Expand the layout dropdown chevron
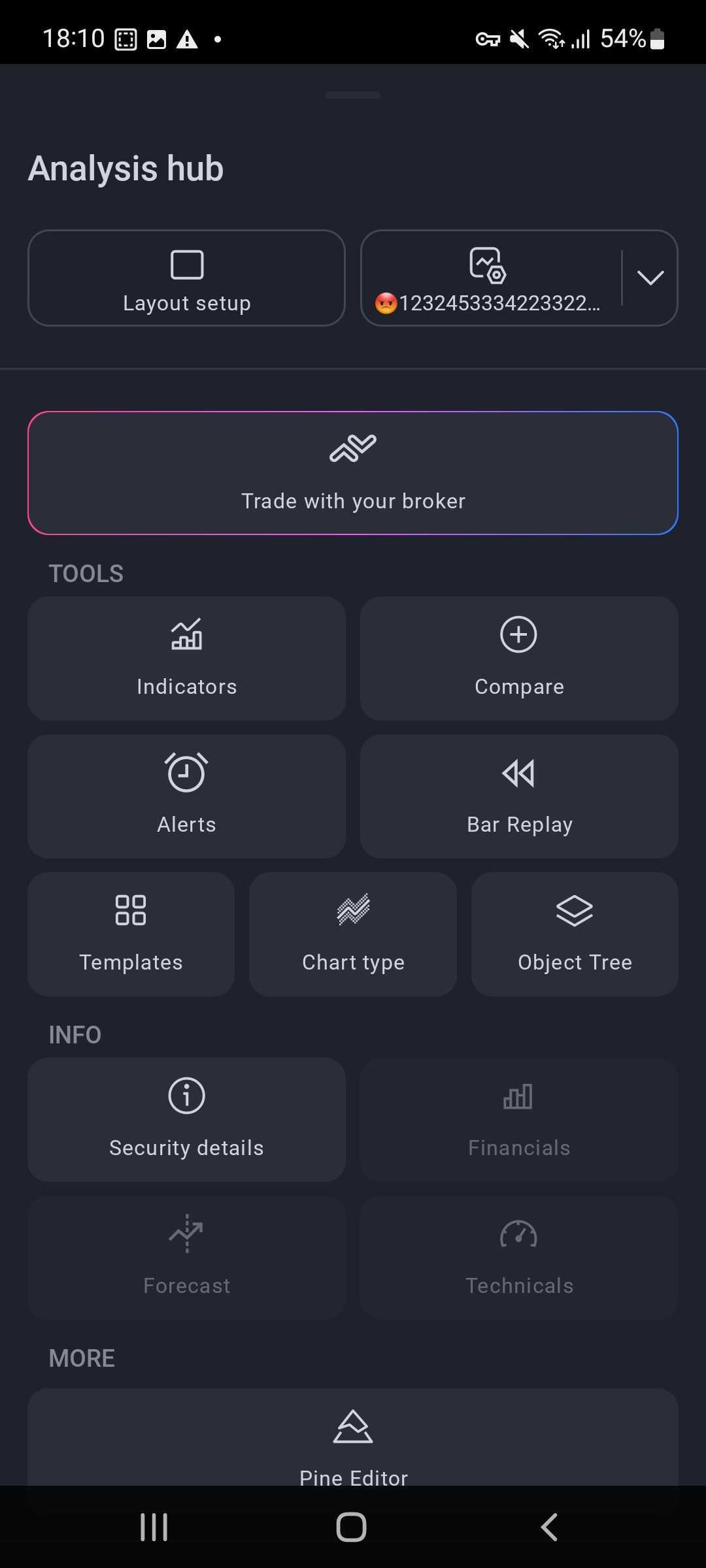The height and width of the screenshot is (1568, 706). pyautogui.click(x=650, y=278)
